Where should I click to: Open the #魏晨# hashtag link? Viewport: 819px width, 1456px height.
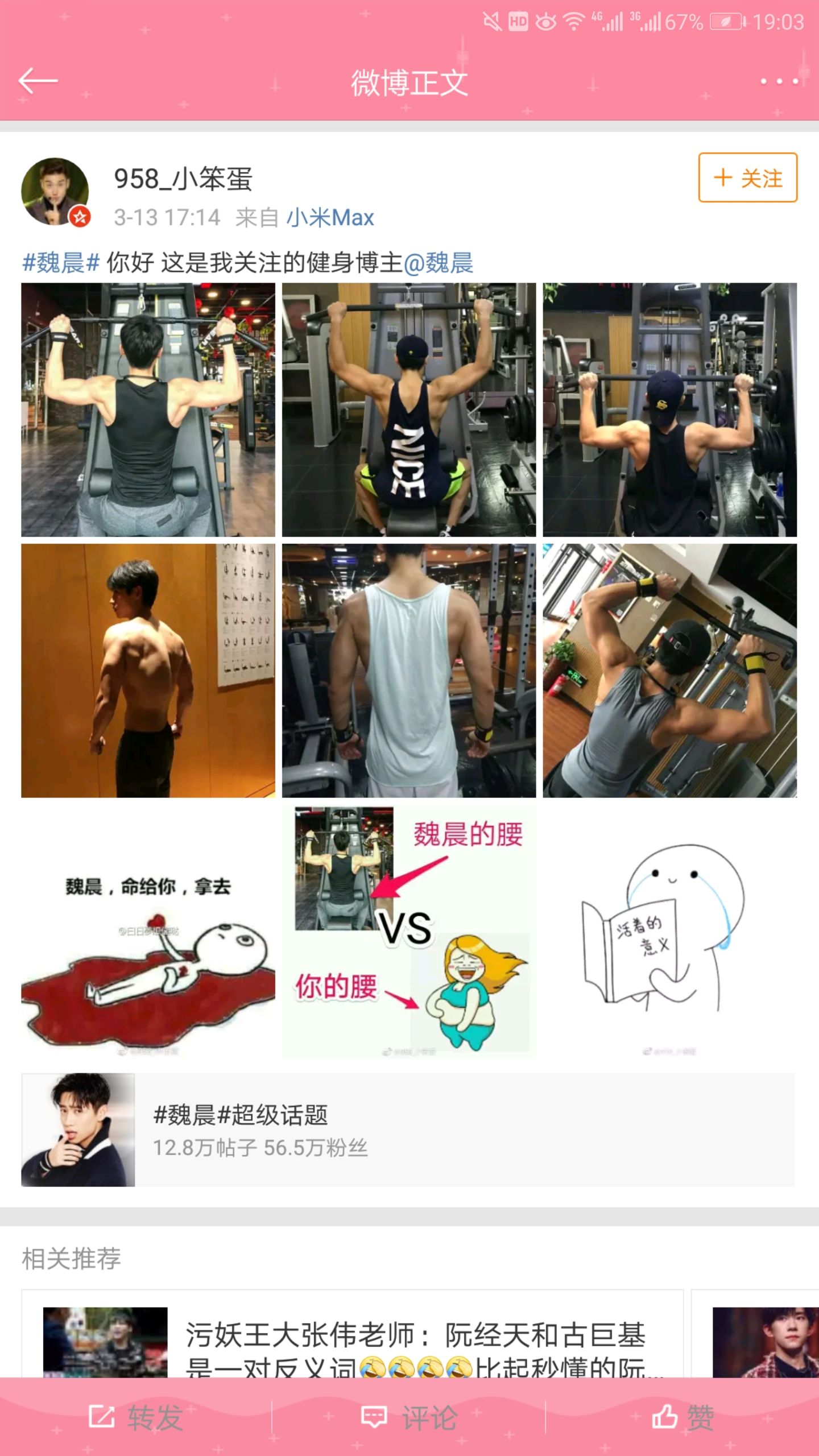coord(61,263)
